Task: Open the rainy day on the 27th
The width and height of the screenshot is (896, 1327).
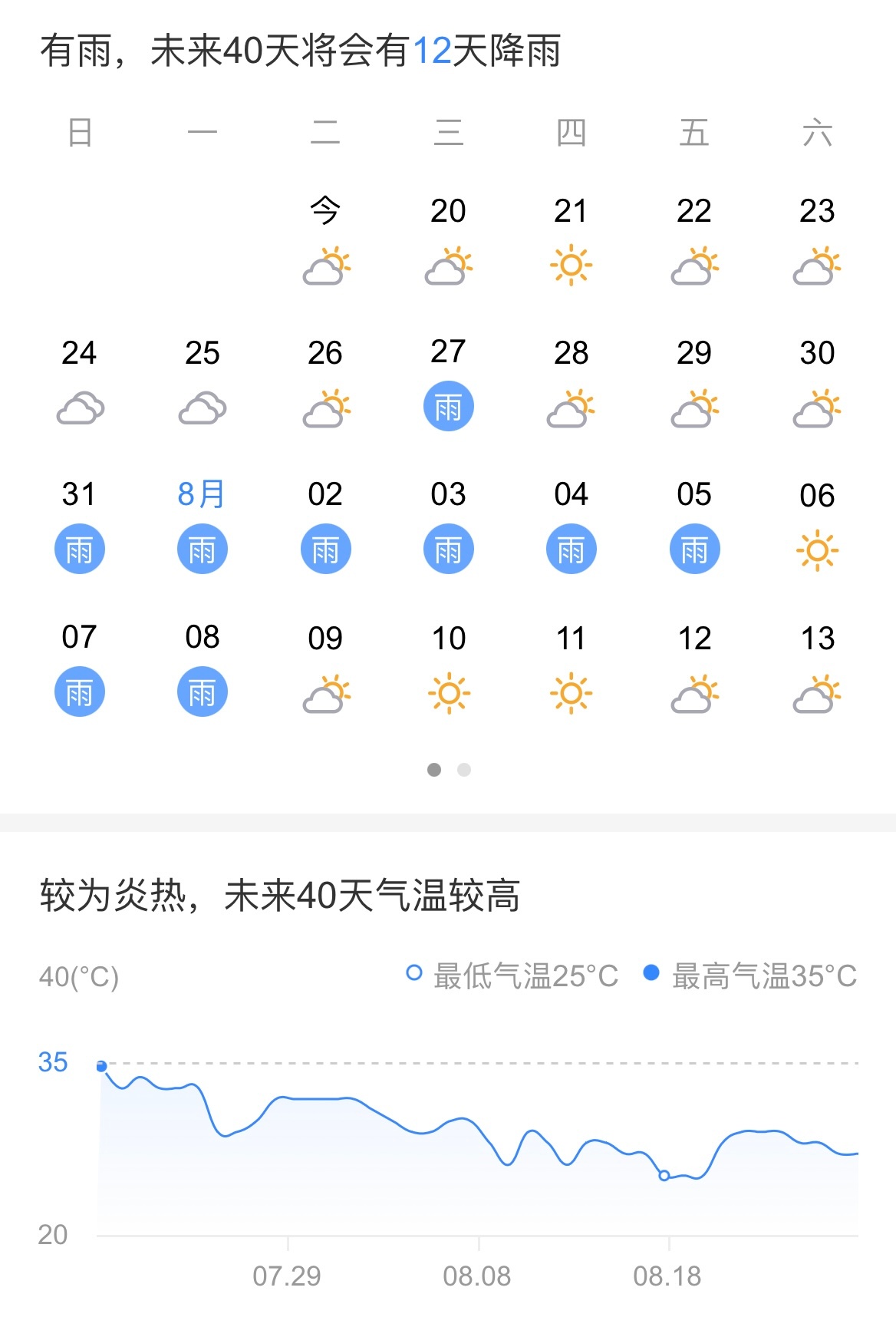Action: point(449,381)
